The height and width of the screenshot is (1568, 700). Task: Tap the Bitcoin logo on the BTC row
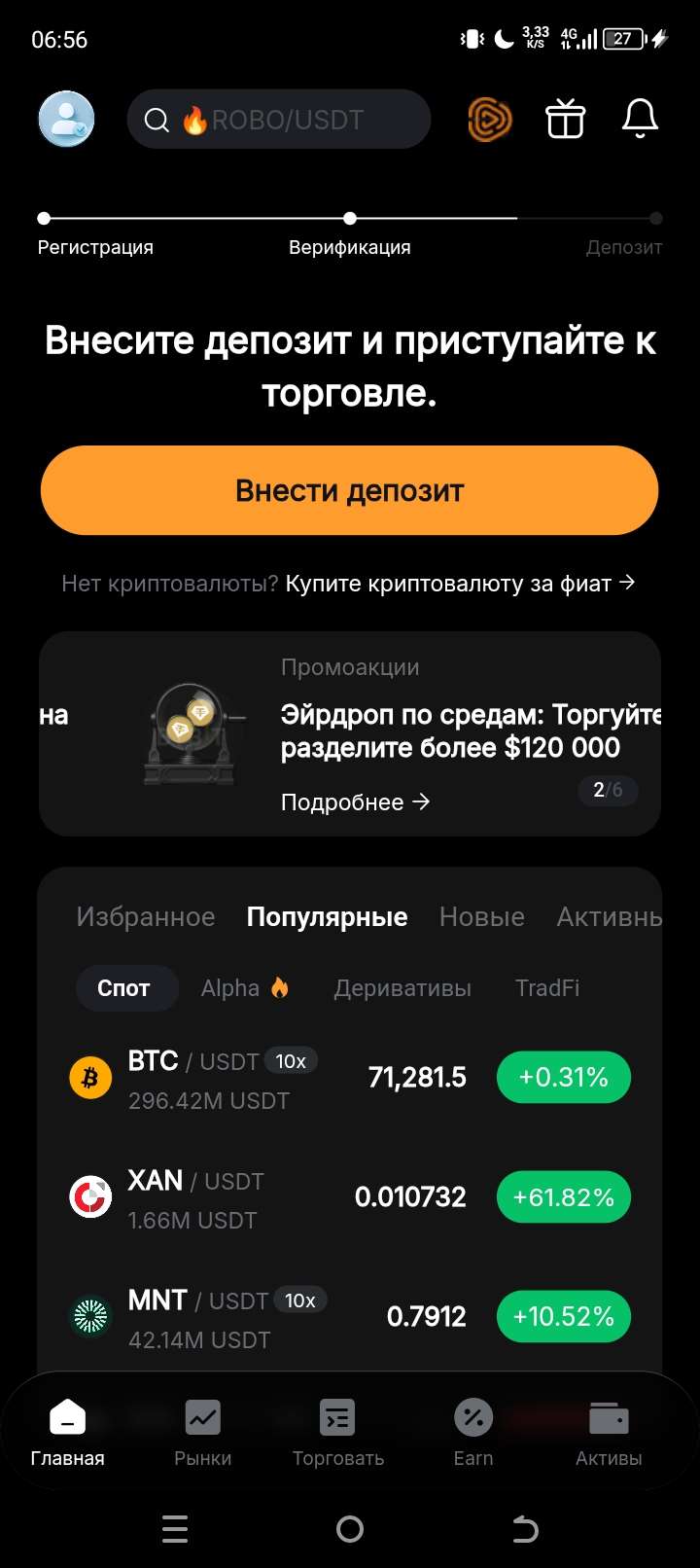click(89, 1077)
